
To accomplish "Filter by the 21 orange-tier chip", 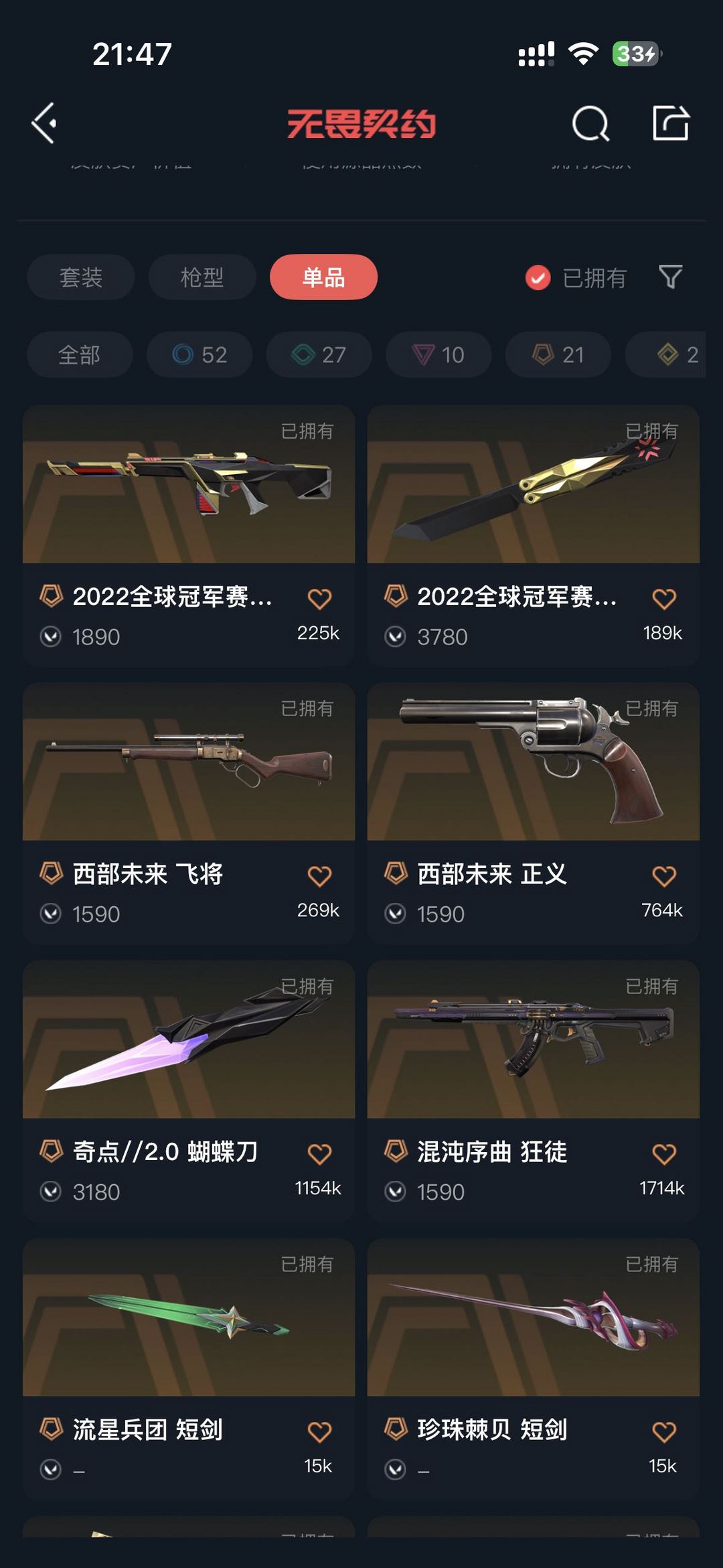I will point(558,354).
